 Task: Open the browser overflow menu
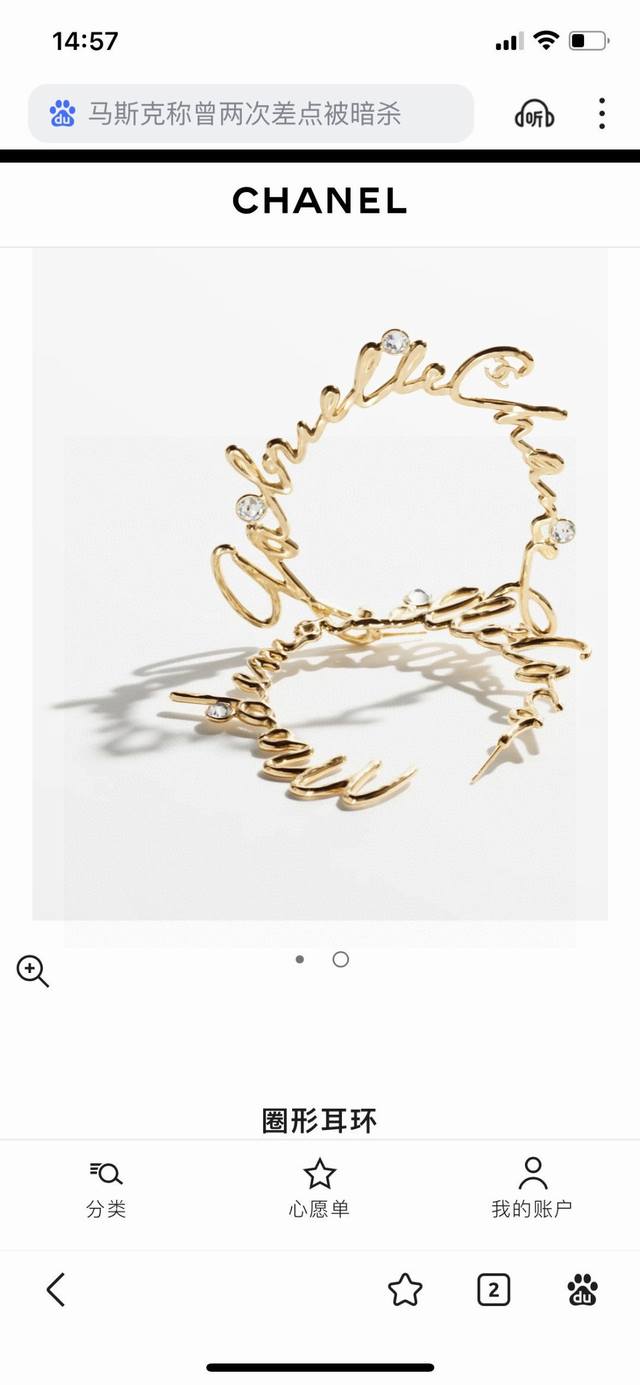[x=602, y=114]
